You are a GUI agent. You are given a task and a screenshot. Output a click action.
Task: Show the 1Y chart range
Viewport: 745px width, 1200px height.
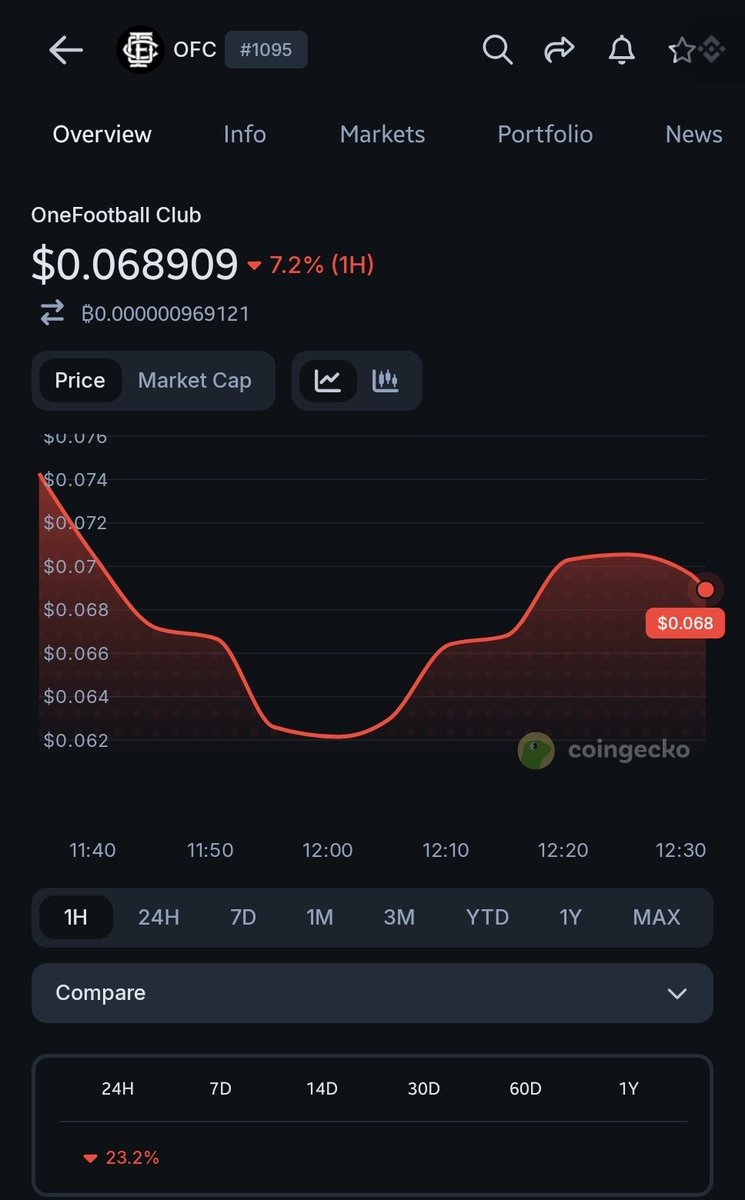pyautogui.click(x=570, y=917)
